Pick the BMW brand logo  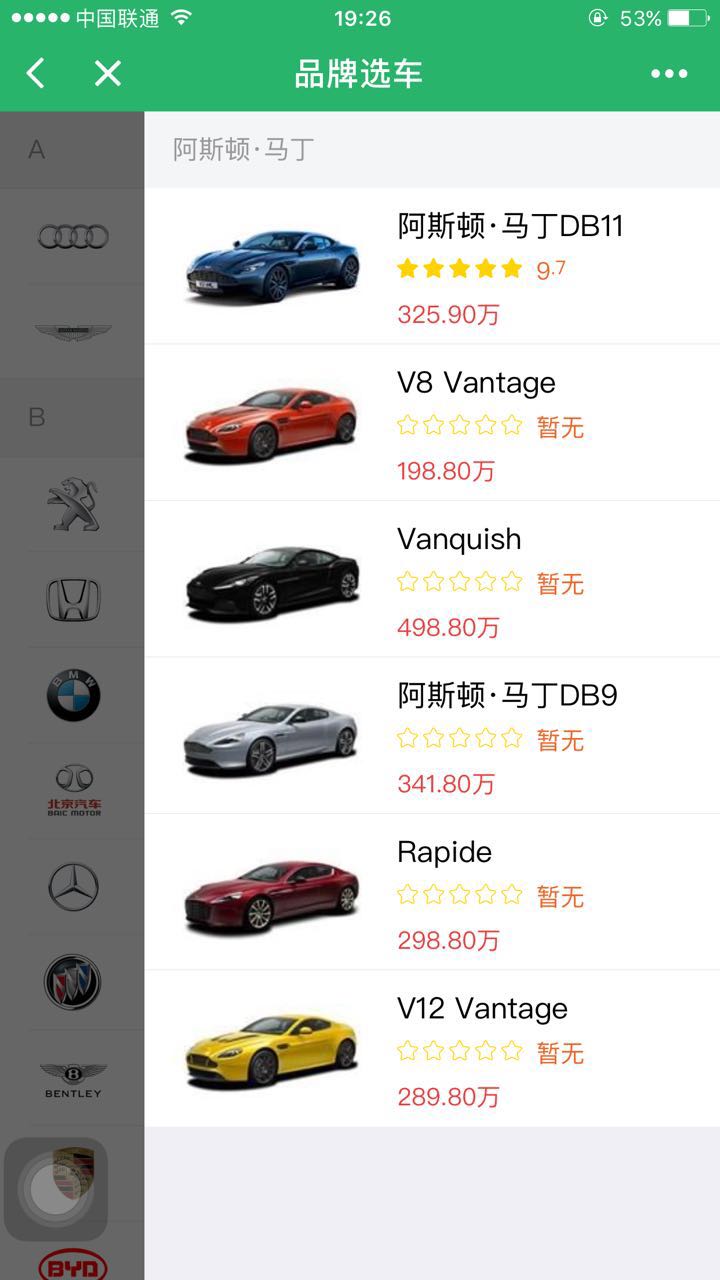pyautogui.click(x=73, y=695)
